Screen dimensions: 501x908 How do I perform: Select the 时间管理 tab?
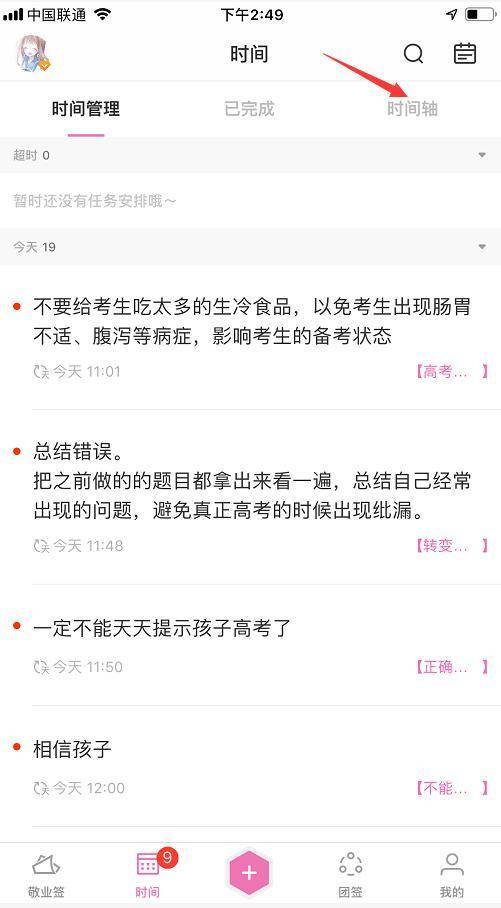[x=86, y=109]
